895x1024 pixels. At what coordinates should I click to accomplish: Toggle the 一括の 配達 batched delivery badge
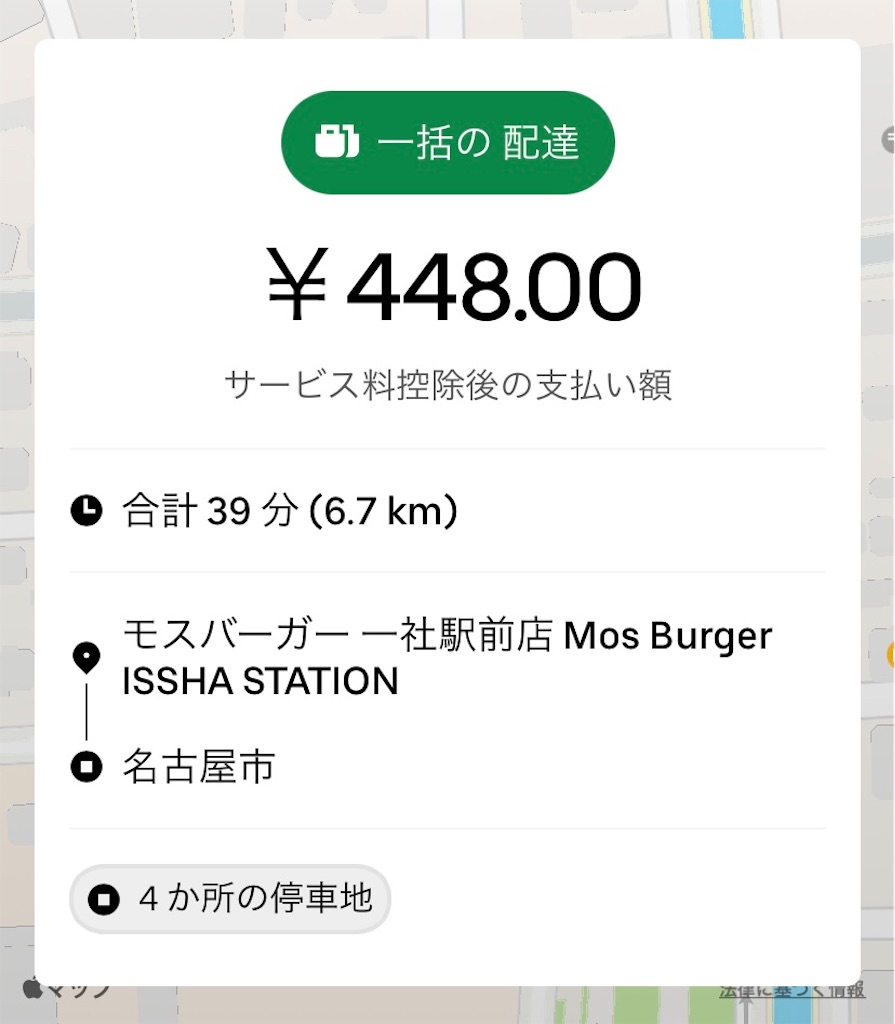(x=447, y=141)
